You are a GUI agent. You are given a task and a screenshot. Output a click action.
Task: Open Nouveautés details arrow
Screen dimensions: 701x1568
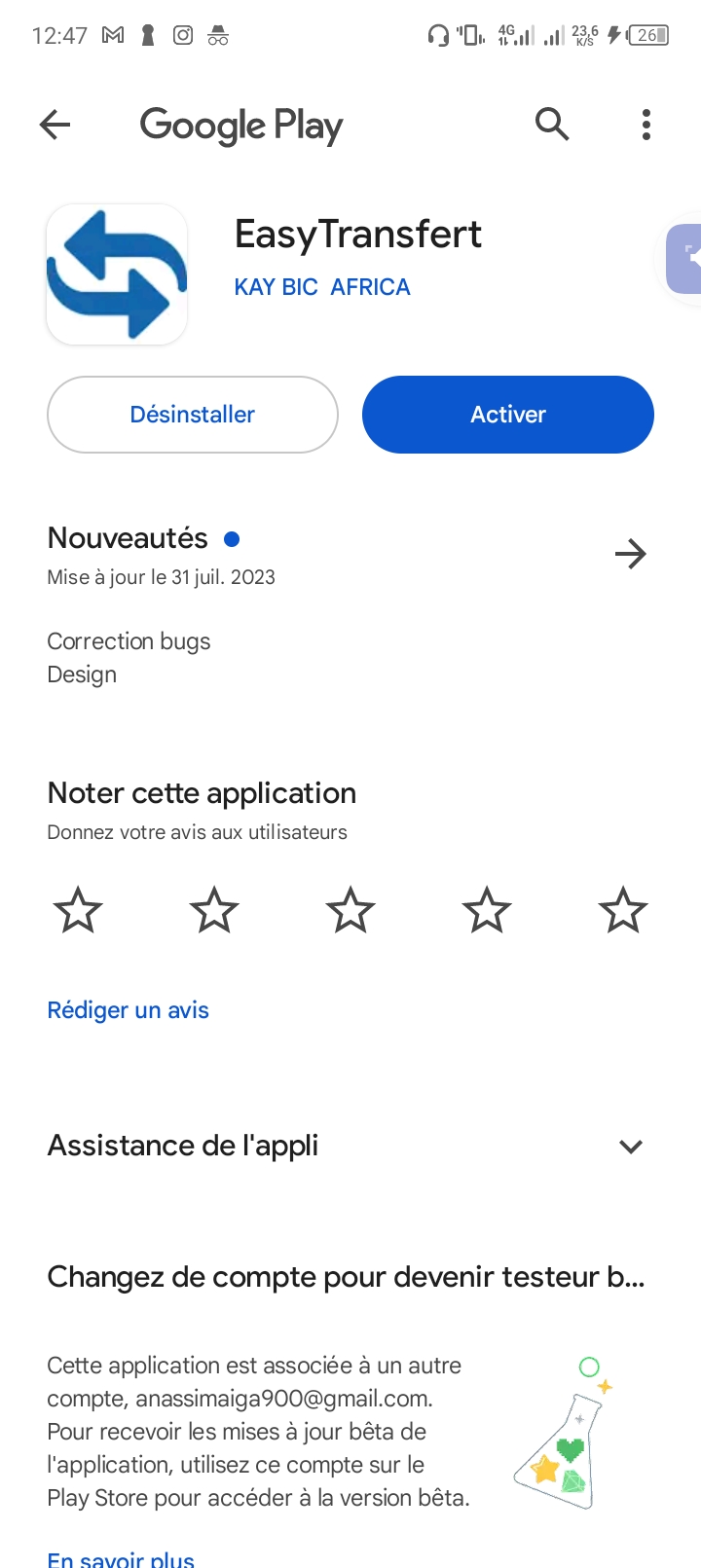(631, 555)
